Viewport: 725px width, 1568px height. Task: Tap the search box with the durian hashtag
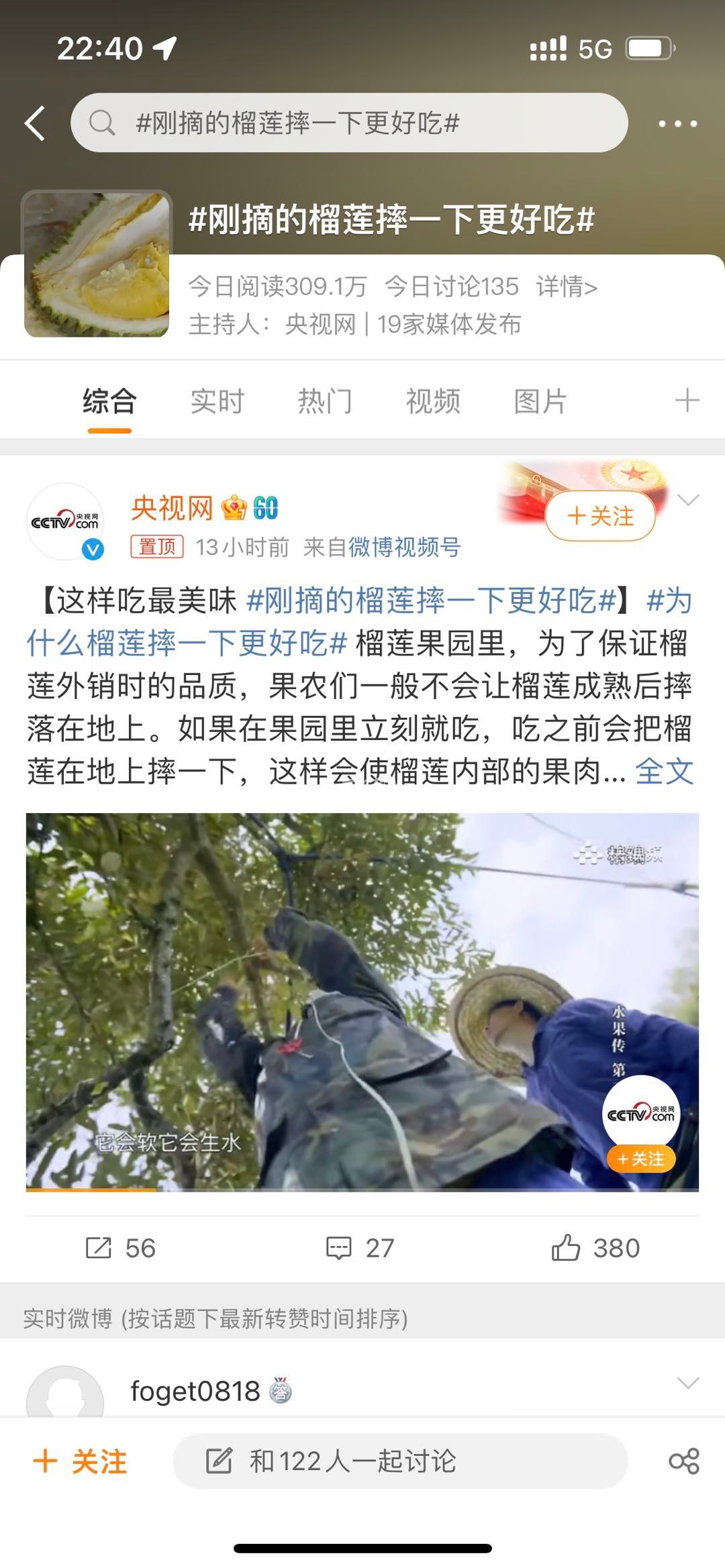(349, 123)
